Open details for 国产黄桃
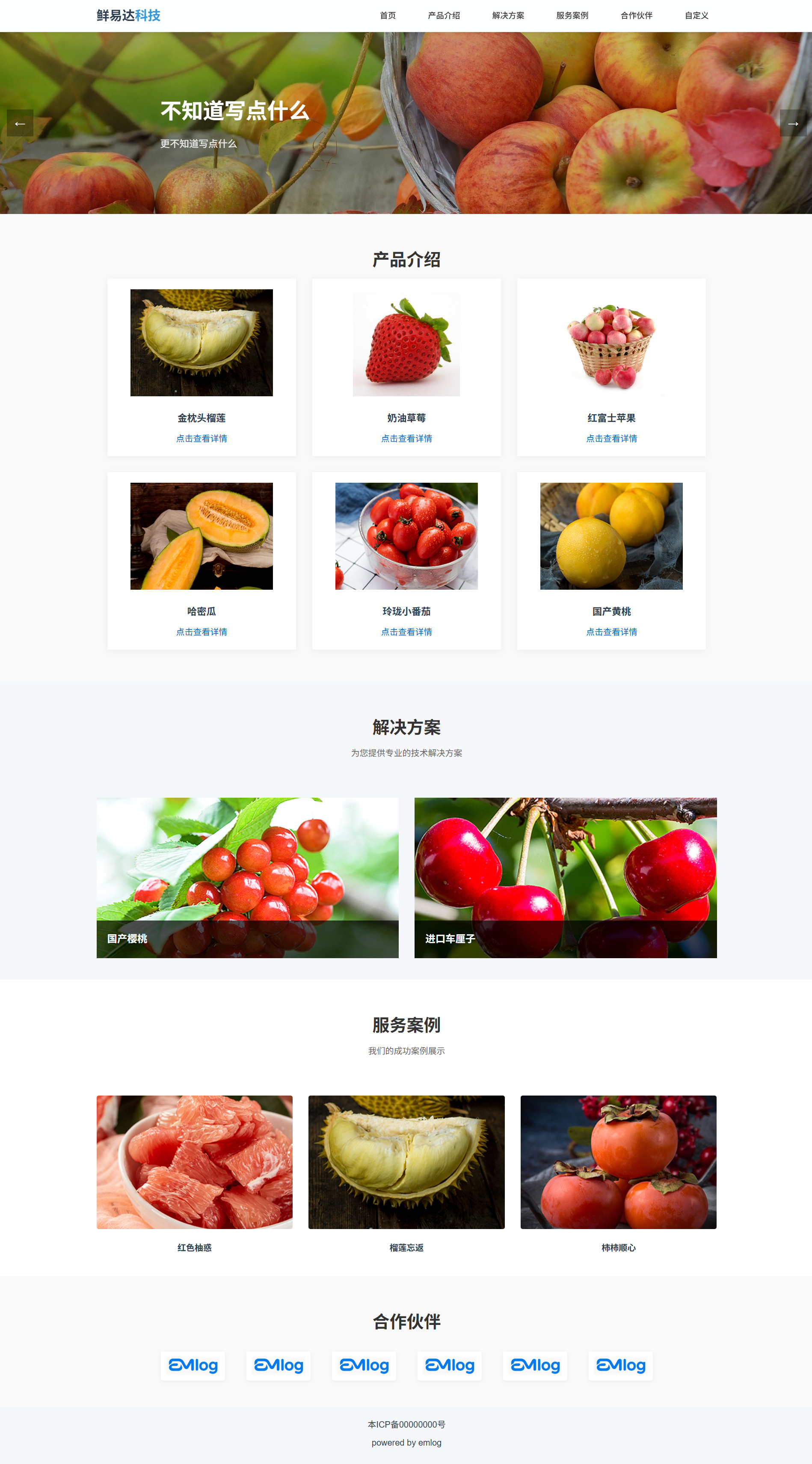812x1464 pixels. point(611,631)
